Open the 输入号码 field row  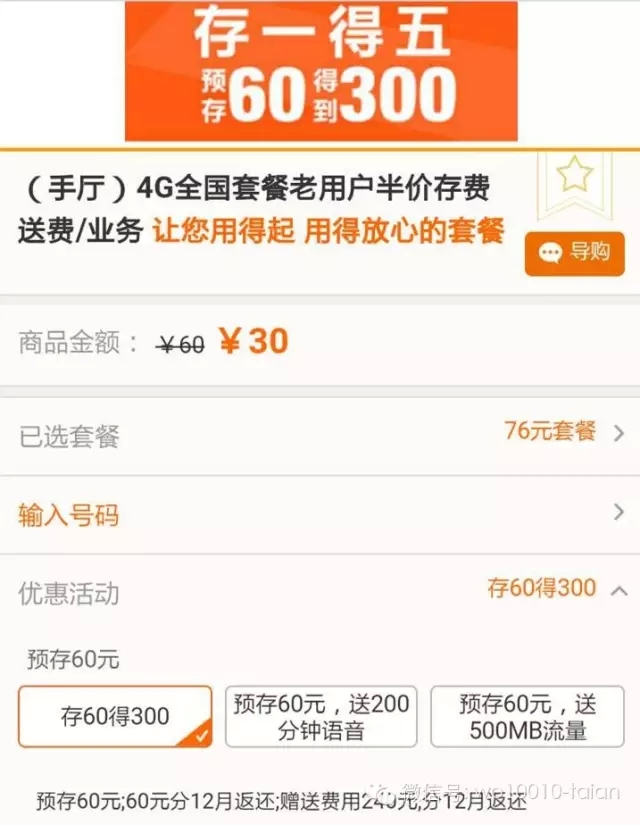pyautogui.click(x=320, y=515)
